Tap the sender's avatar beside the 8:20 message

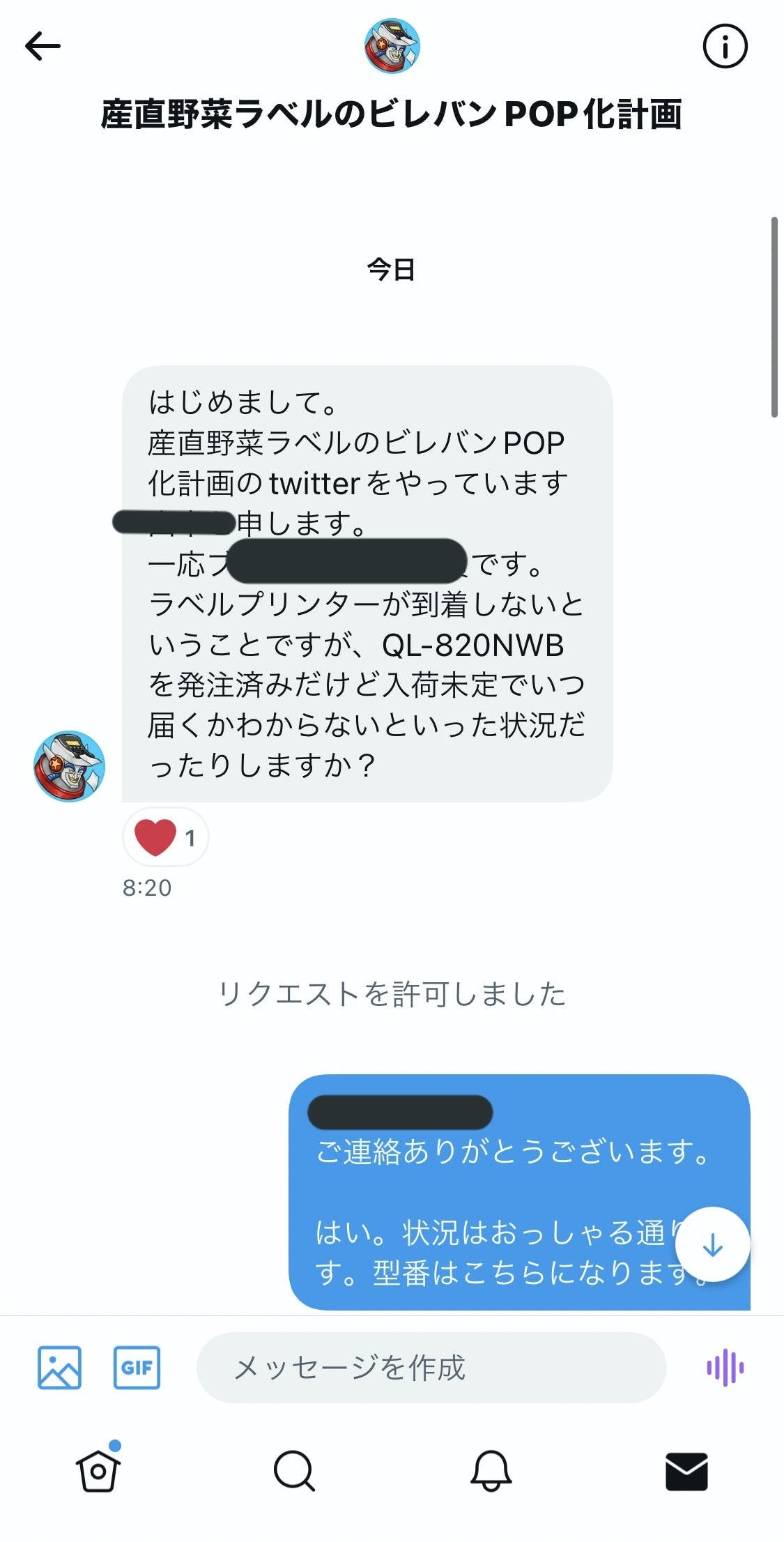(69, 766)
